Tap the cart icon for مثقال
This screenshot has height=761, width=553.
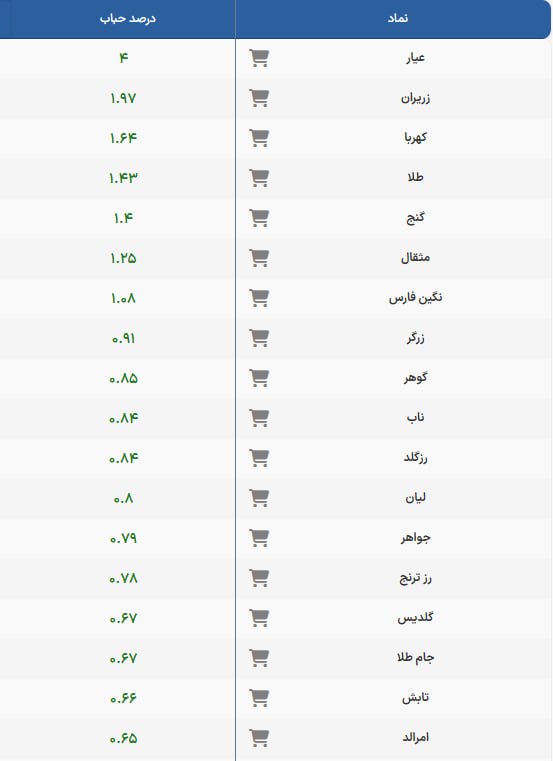259,258
